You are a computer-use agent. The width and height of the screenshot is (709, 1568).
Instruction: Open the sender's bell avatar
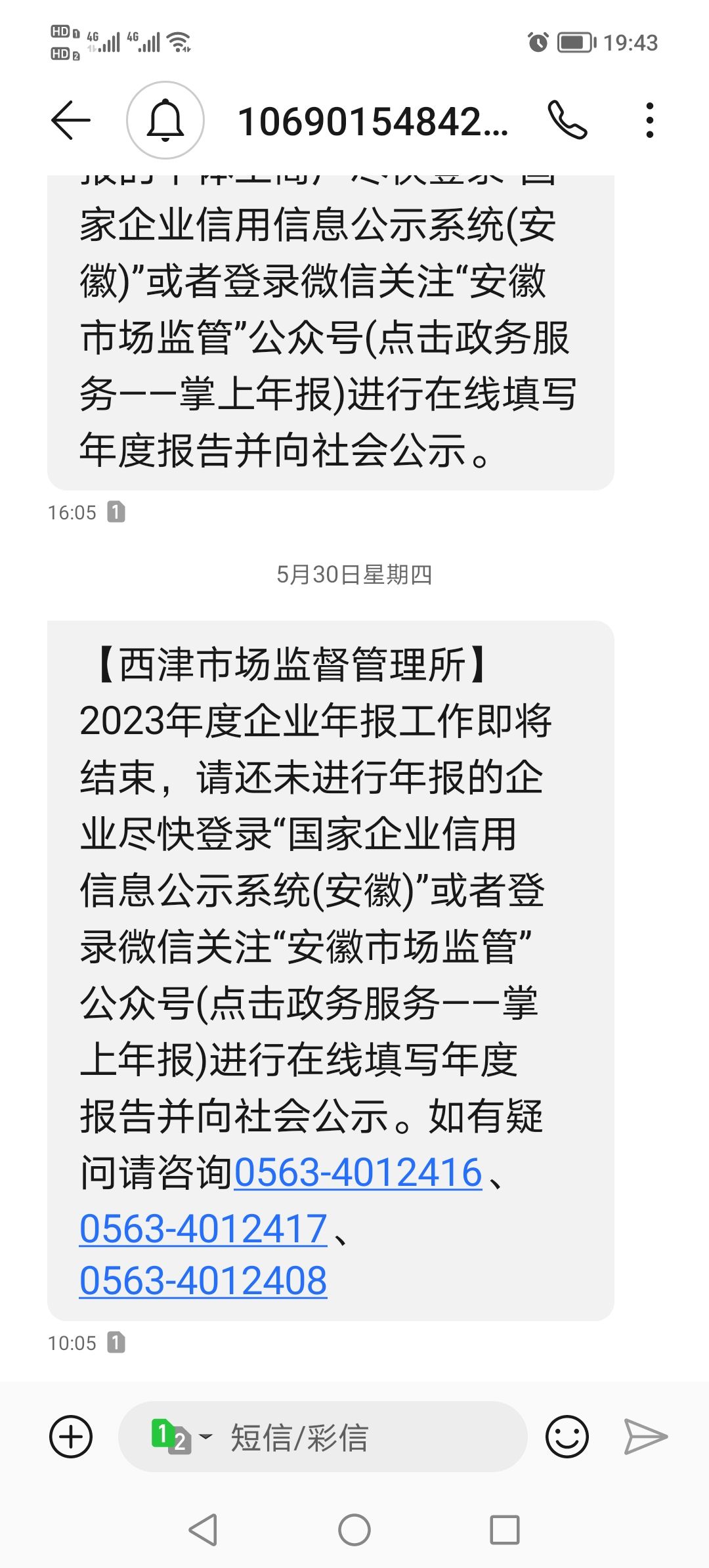[x=165, y=121]
